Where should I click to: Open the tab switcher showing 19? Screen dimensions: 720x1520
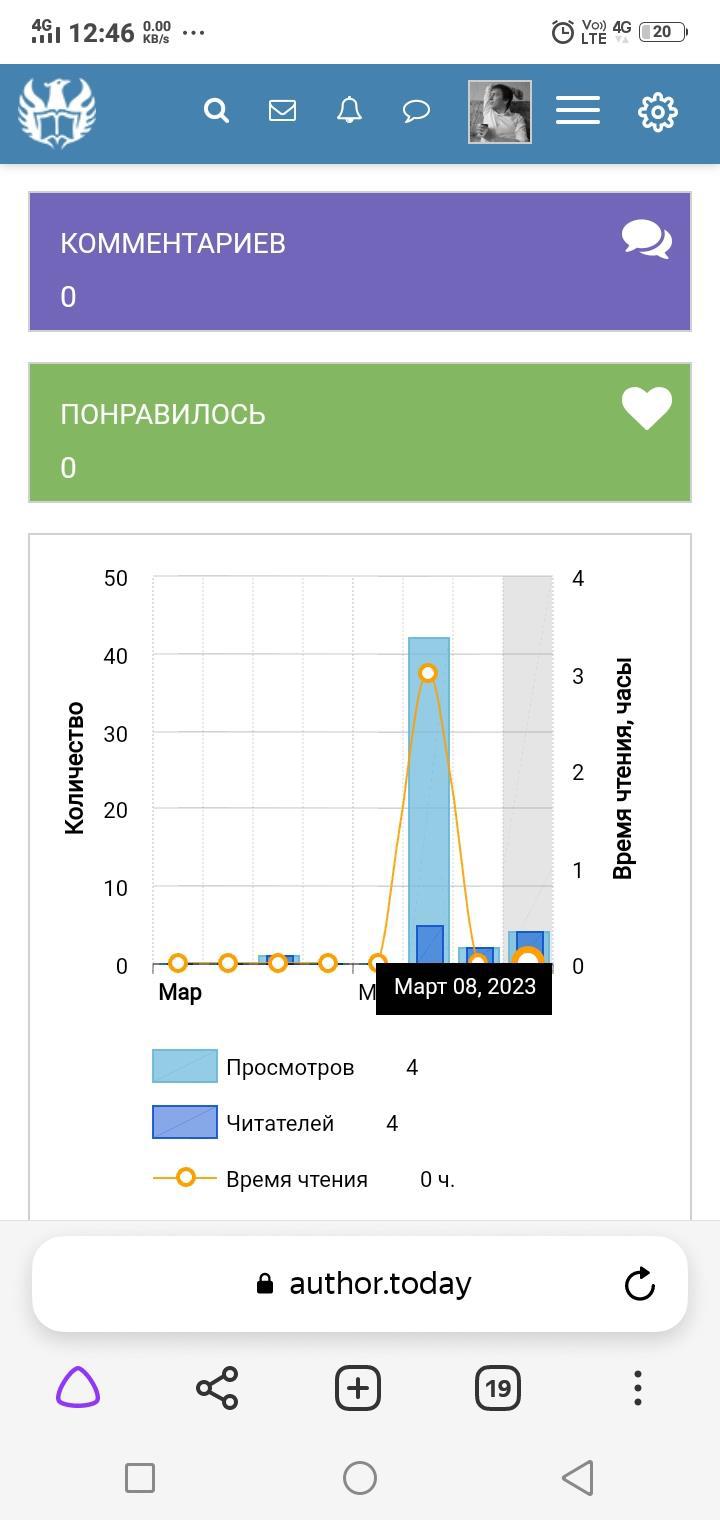click(x=497, y=1388)
